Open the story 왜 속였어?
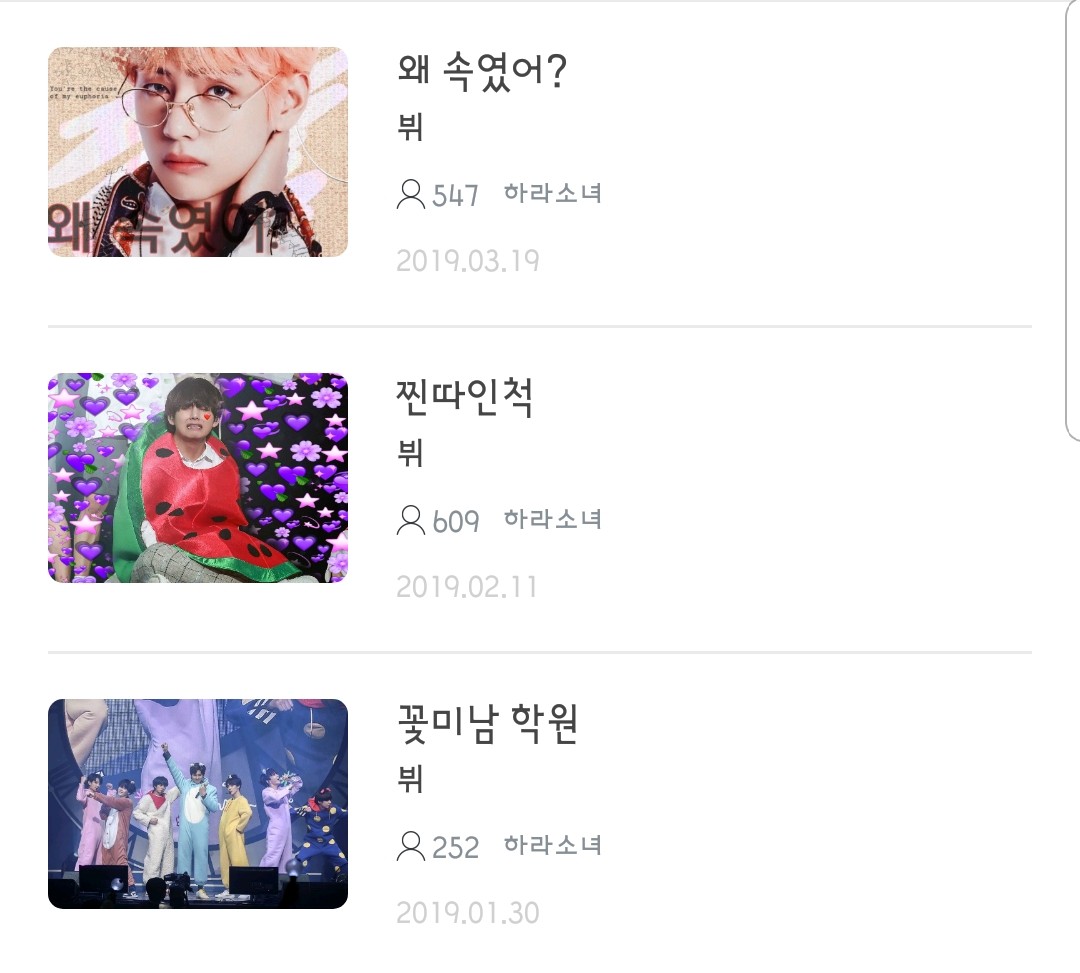 click(482, 72)
